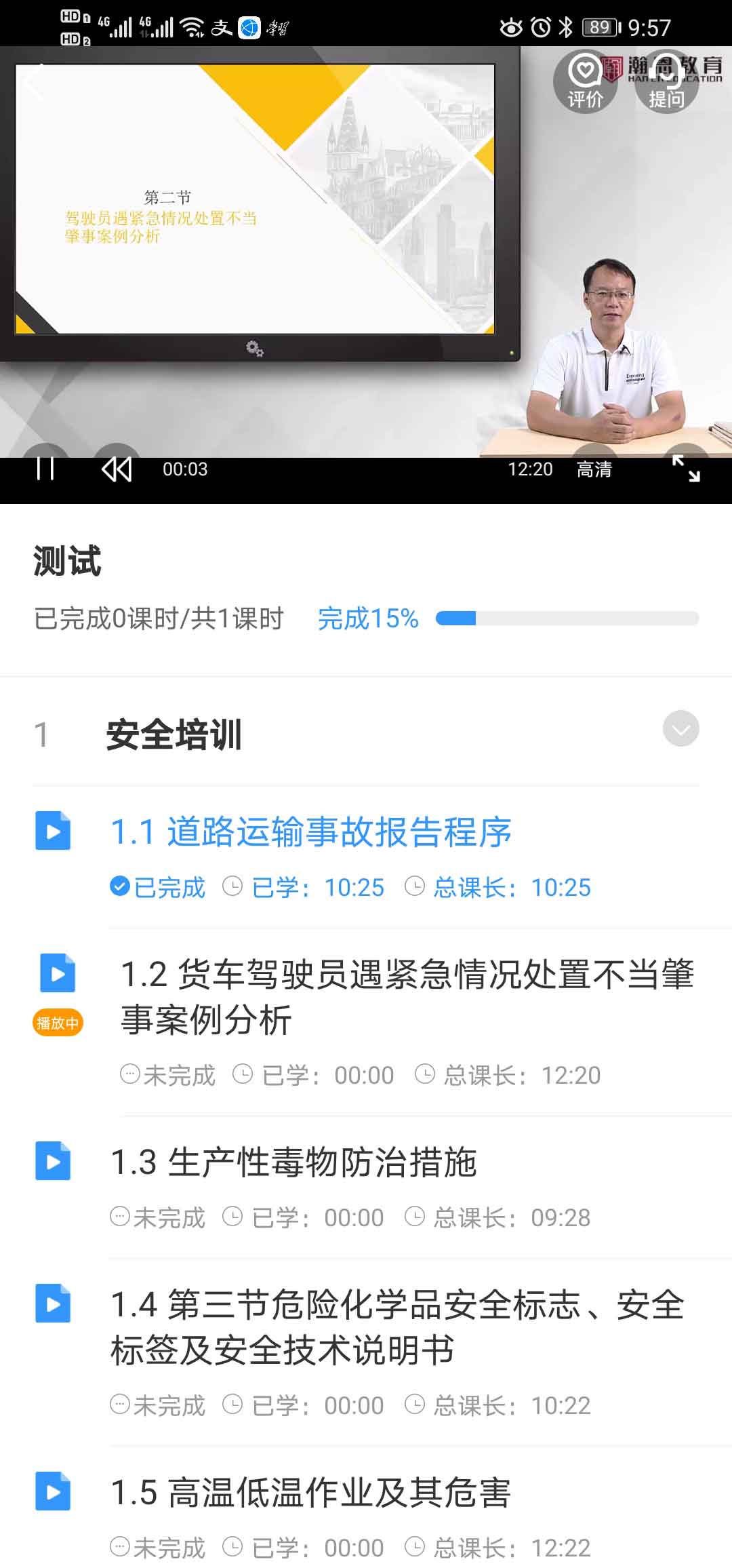This screenshot has height=1568, width=732.
Task: Collapse the 安全培训 chapter section
Action: point(680,729)
